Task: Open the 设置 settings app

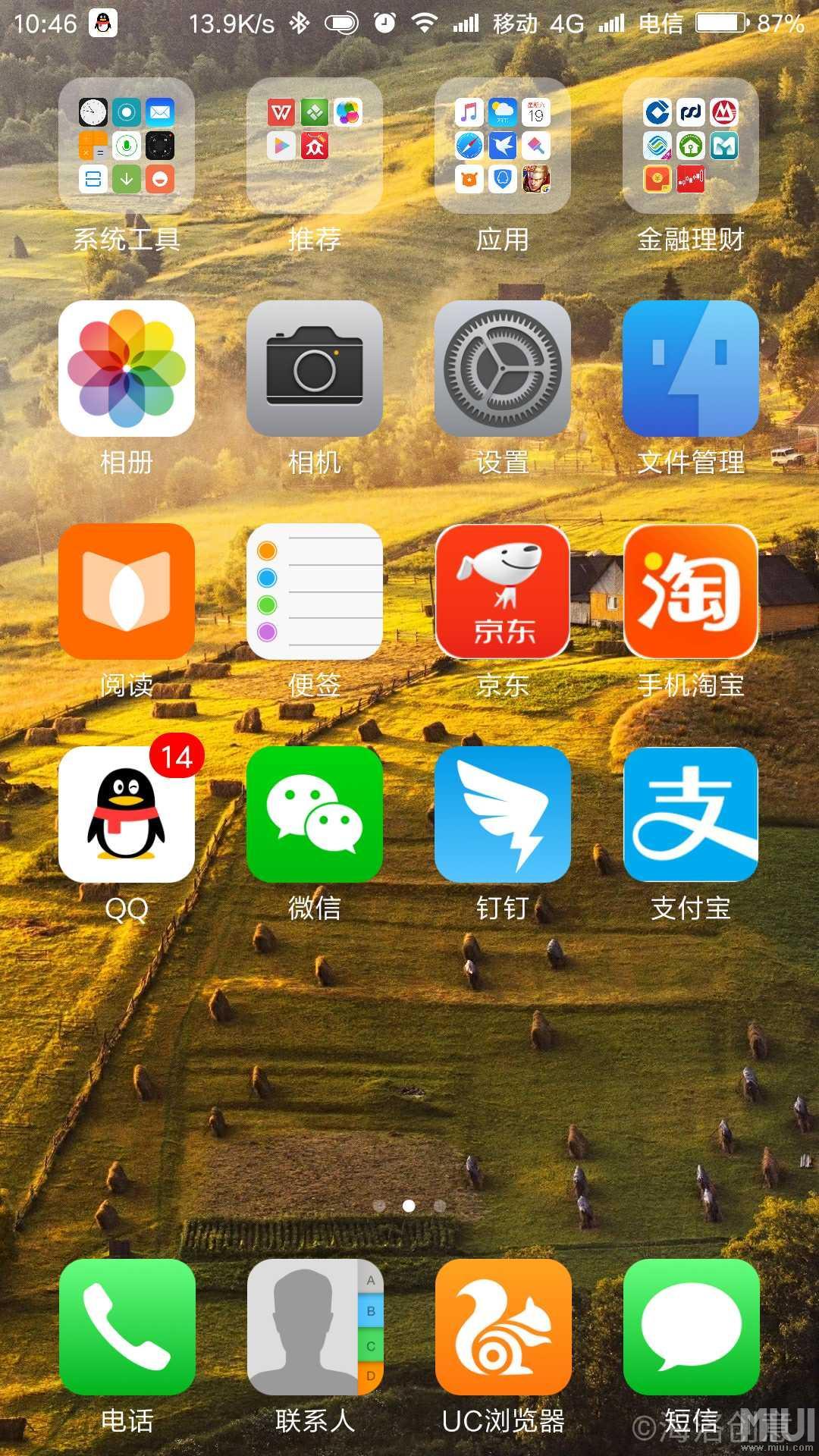Action: (x=503, y=369)
